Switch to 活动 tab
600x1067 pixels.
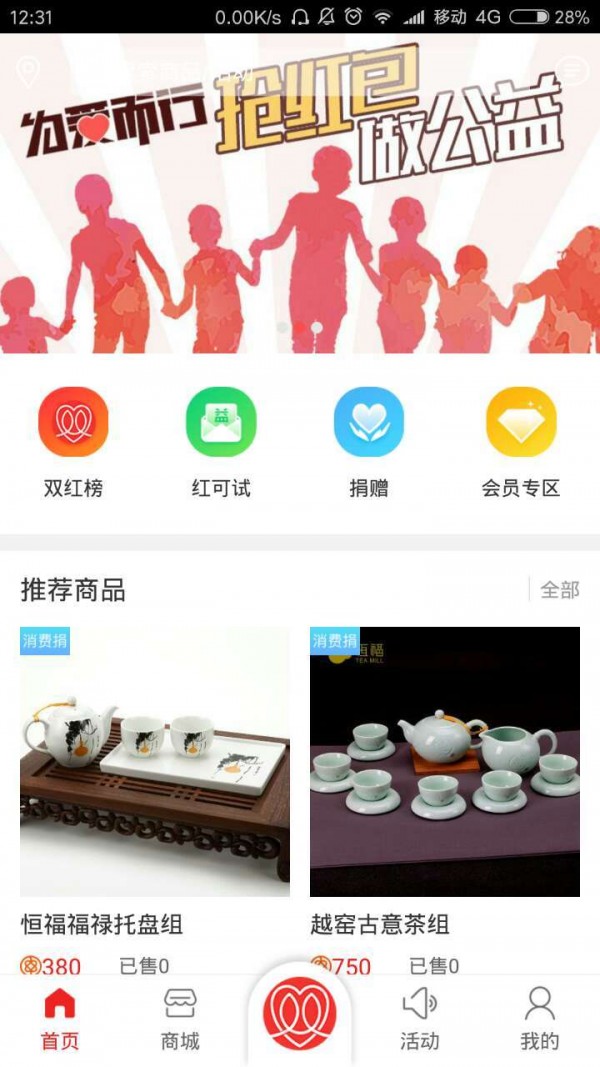coord(420,1020)
